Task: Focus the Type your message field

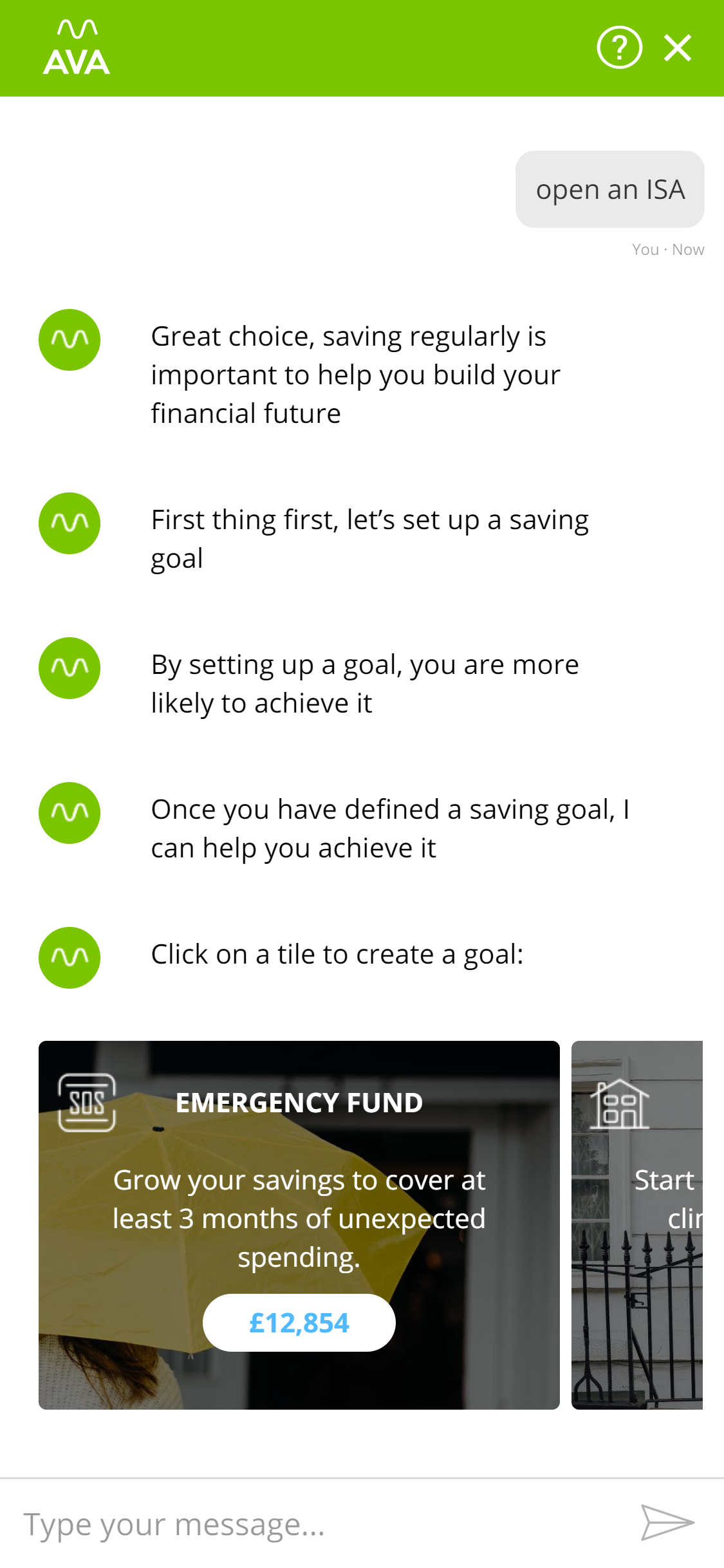Action: pyautogui.click(x=322, y=1524)
